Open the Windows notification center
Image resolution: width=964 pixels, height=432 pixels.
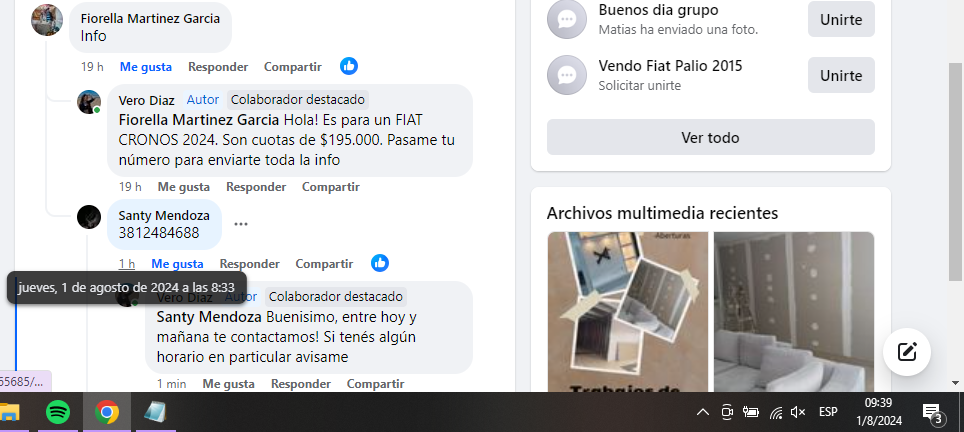tap(933, 412)
